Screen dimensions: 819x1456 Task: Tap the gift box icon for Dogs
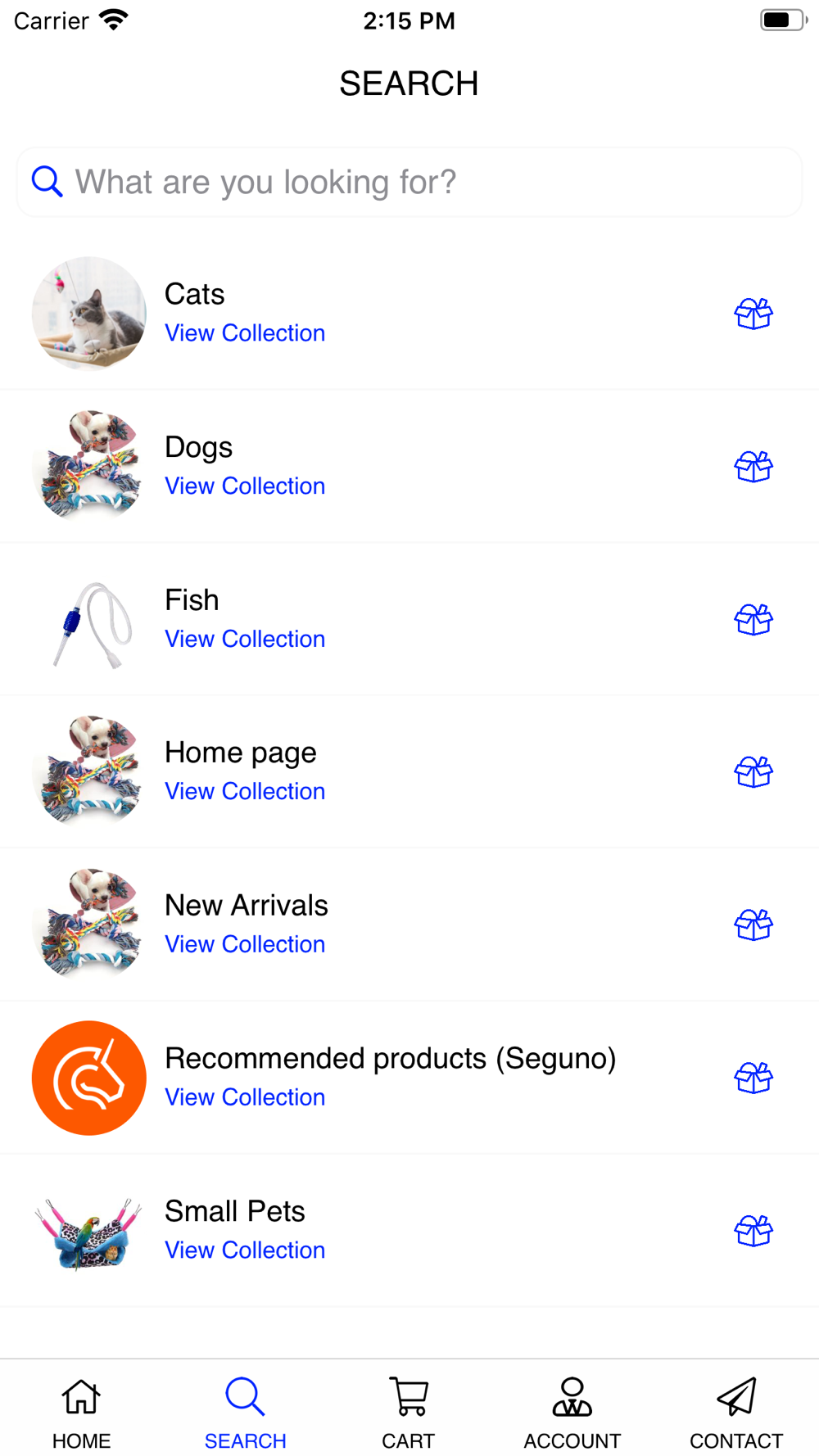(753, 467)
